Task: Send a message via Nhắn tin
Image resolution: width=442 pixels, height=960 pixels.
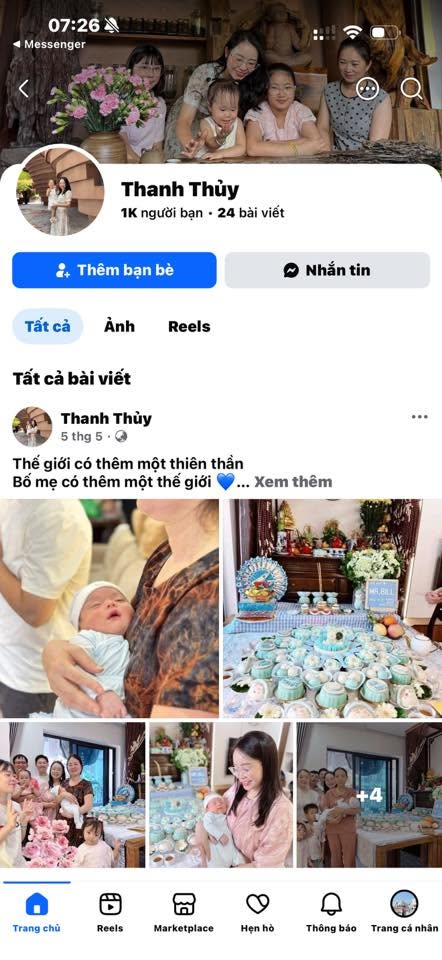Action: pos(328,270)
